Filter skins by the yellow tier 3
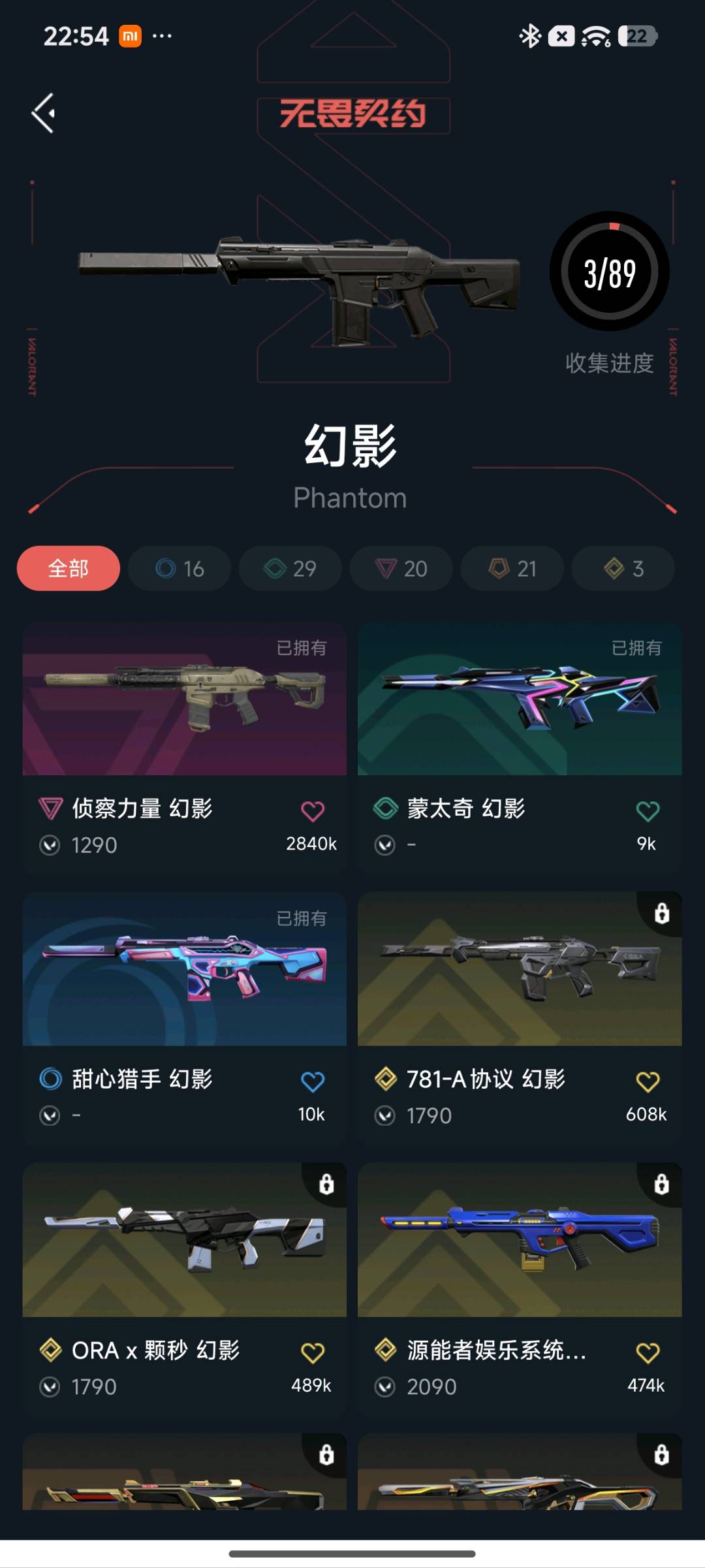Image resolution: width=705 pixels, height=1568 pixels. pos(623,568)
